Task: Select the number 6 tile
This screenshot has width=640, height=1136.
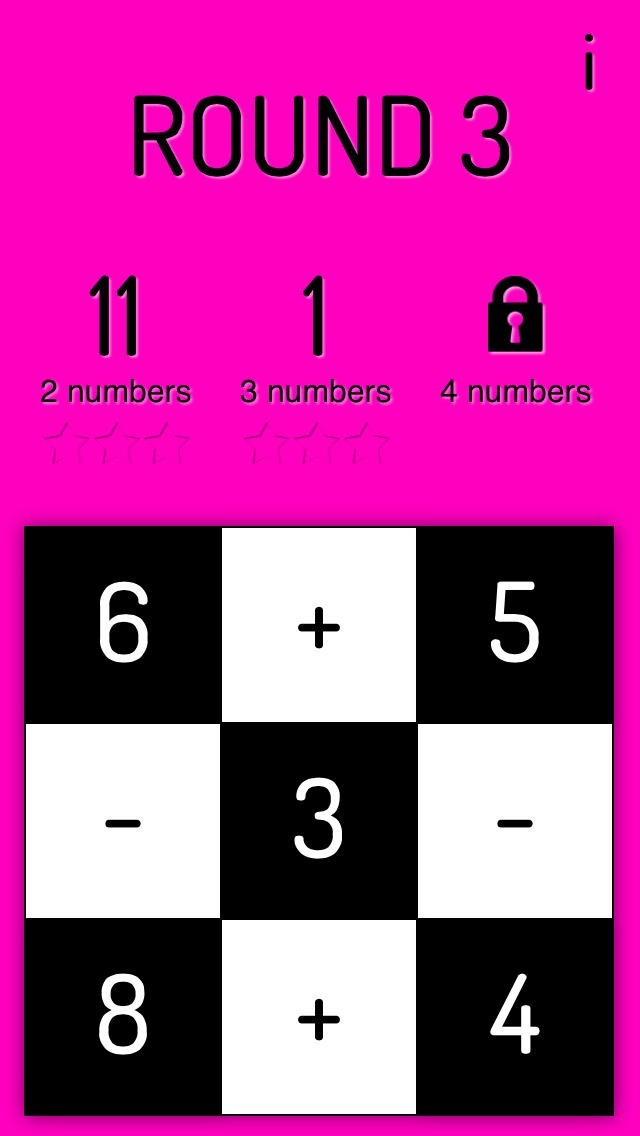Action: pyautogui.click(x=123, y=625)
